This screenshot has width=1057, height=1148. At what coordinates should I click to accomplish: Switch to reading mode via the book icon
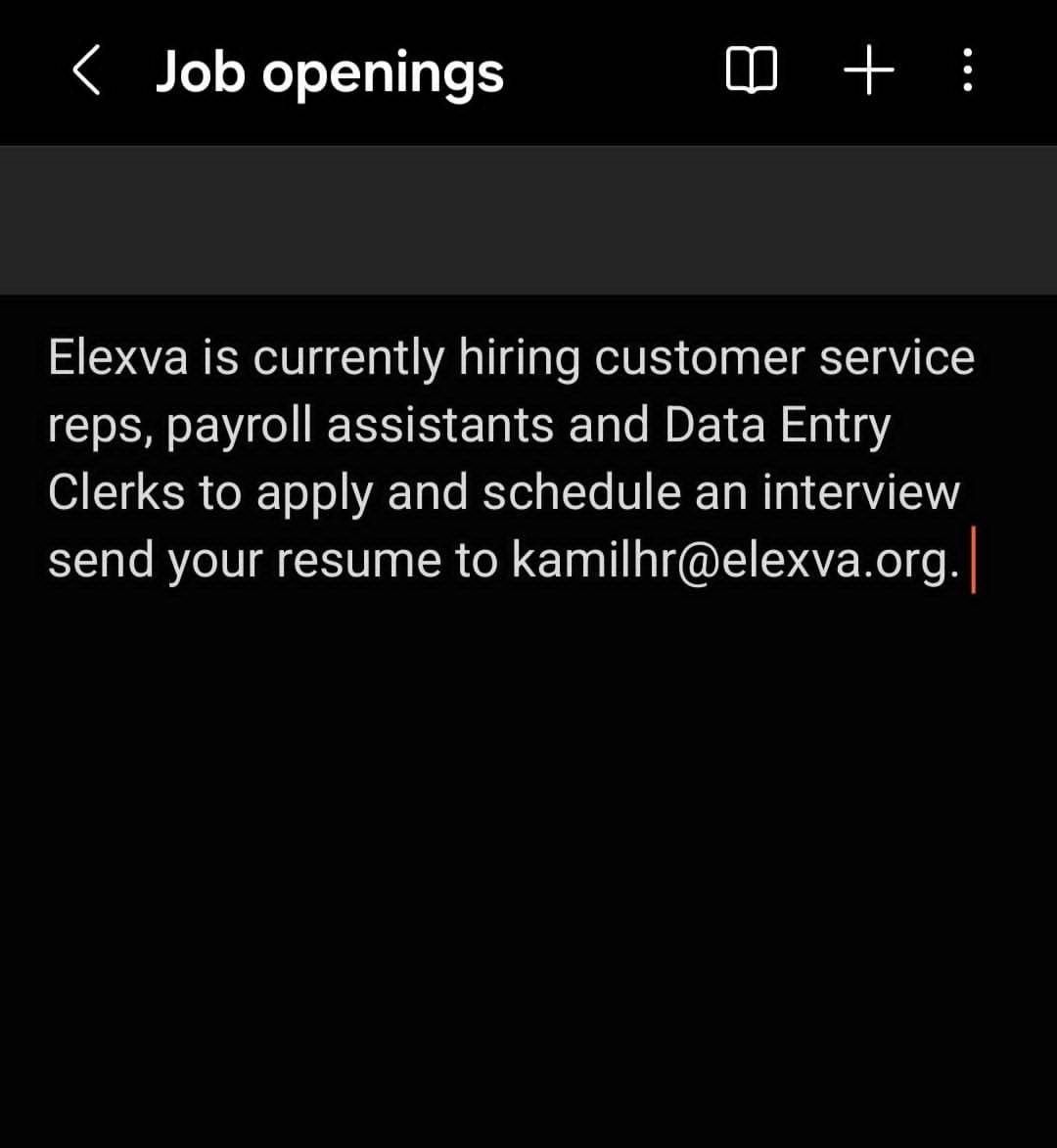[x=751, y=71]
